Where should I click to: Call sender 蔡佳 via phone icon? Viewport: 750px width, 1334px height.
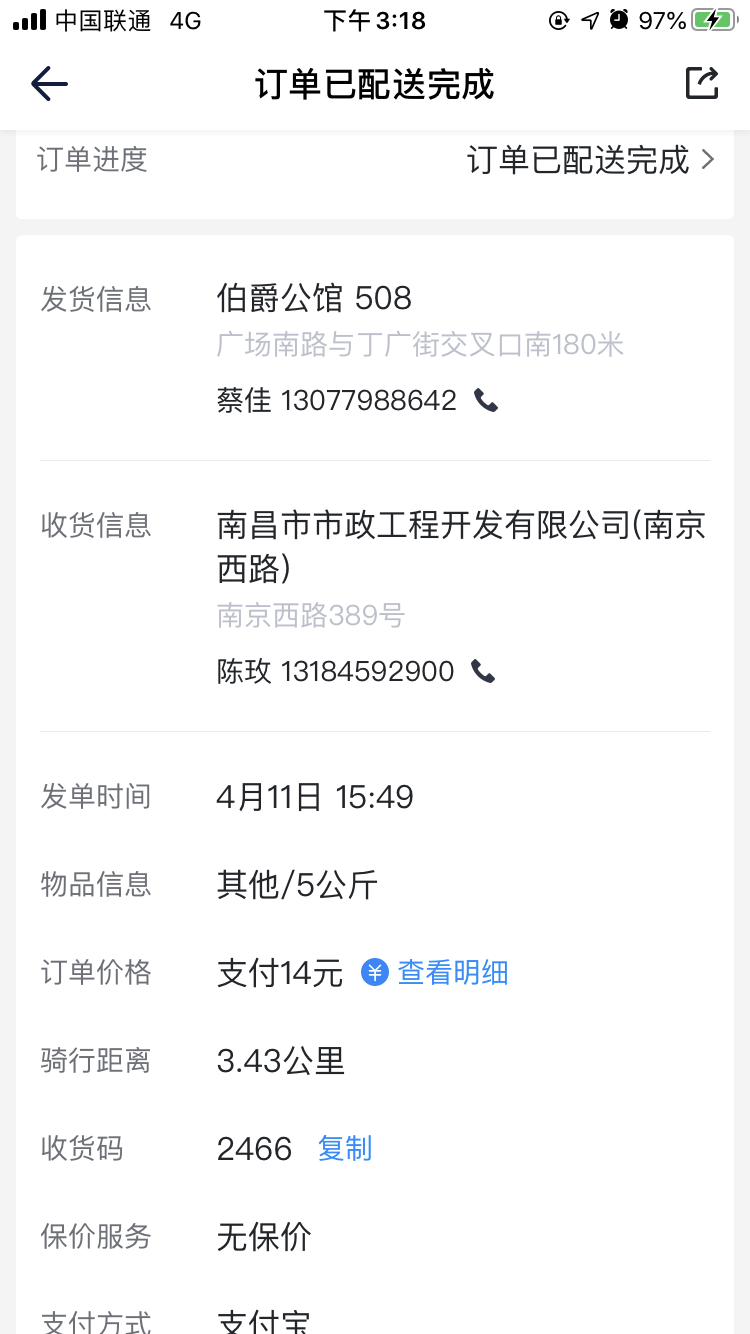(486, 401)
